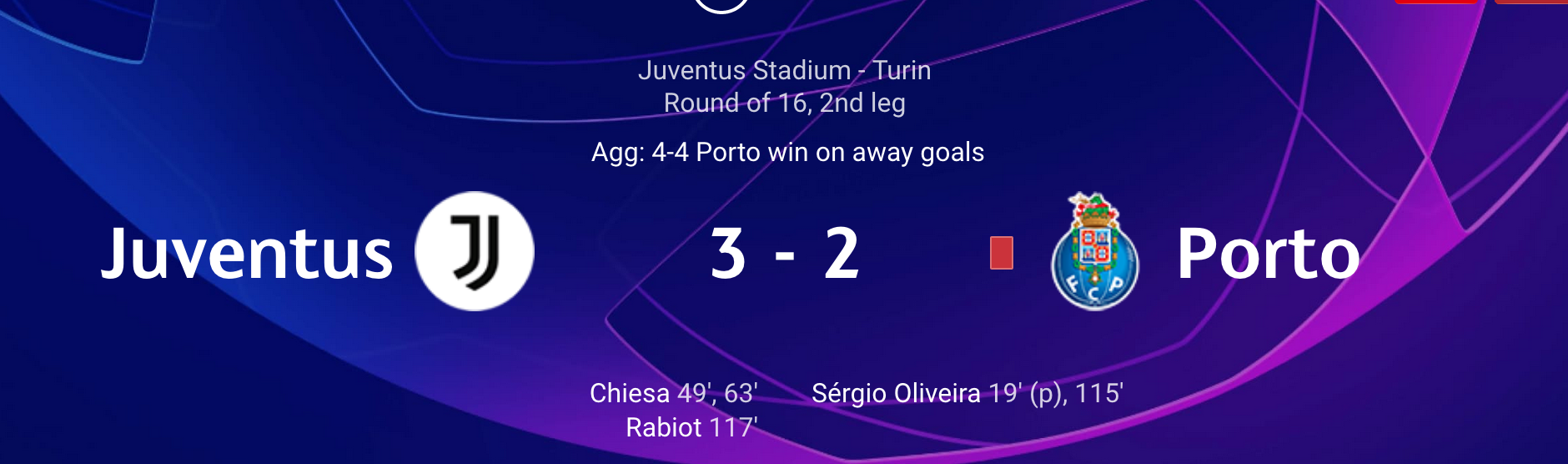Open the Juventus team page

pyautogui.click(x=247, y=254)
